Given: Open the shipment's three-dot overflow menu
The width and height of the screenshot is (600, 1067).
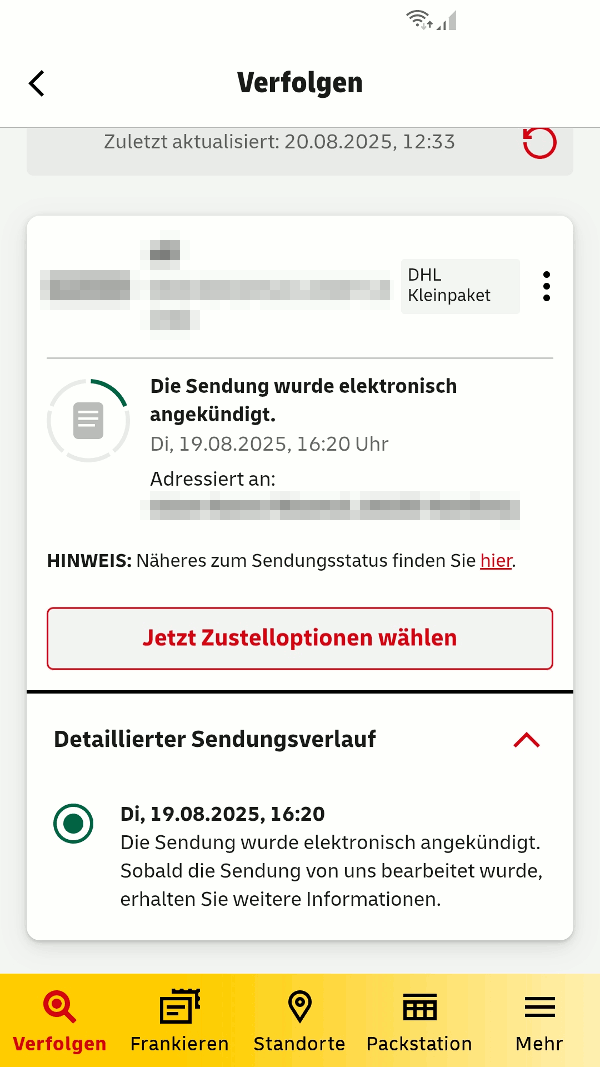Looking at the screenshot, I should coord(546,286).
